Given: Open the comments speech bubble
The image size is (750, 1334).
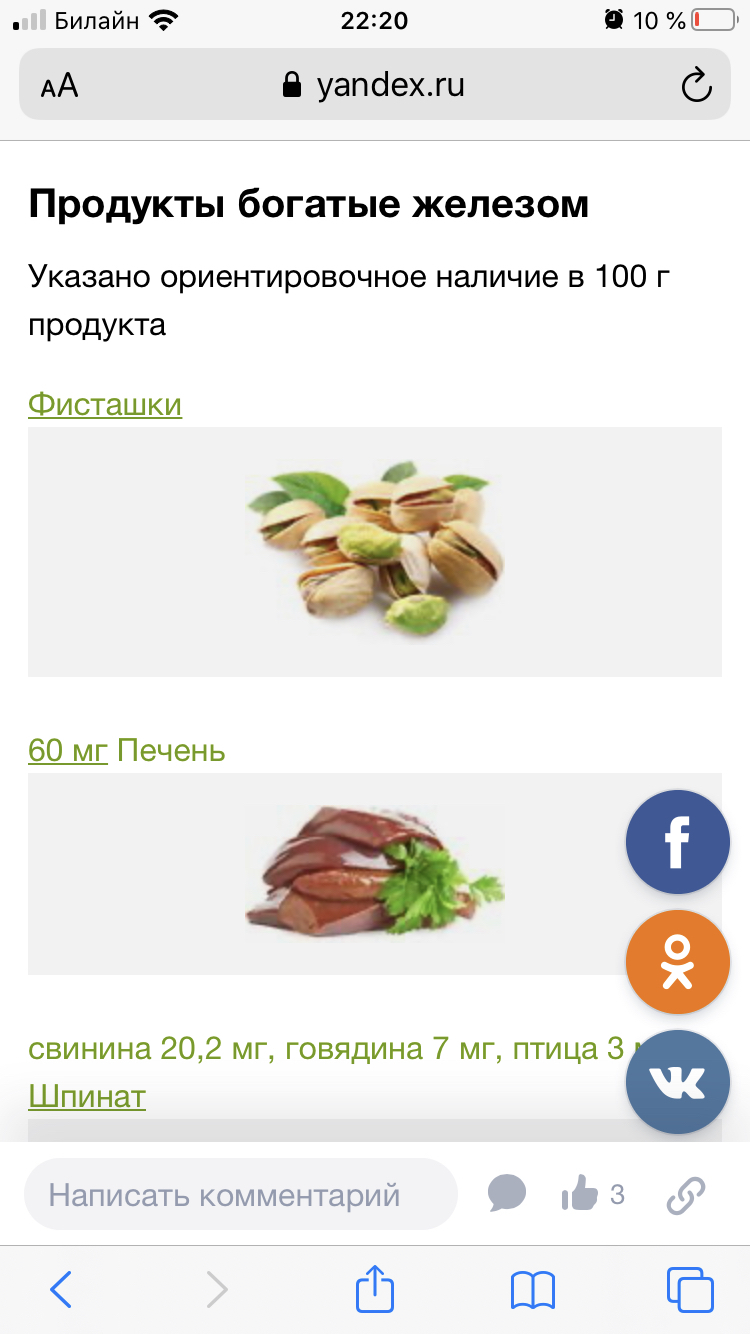Looking at the screenshot, I should (x=507, y=1193).
